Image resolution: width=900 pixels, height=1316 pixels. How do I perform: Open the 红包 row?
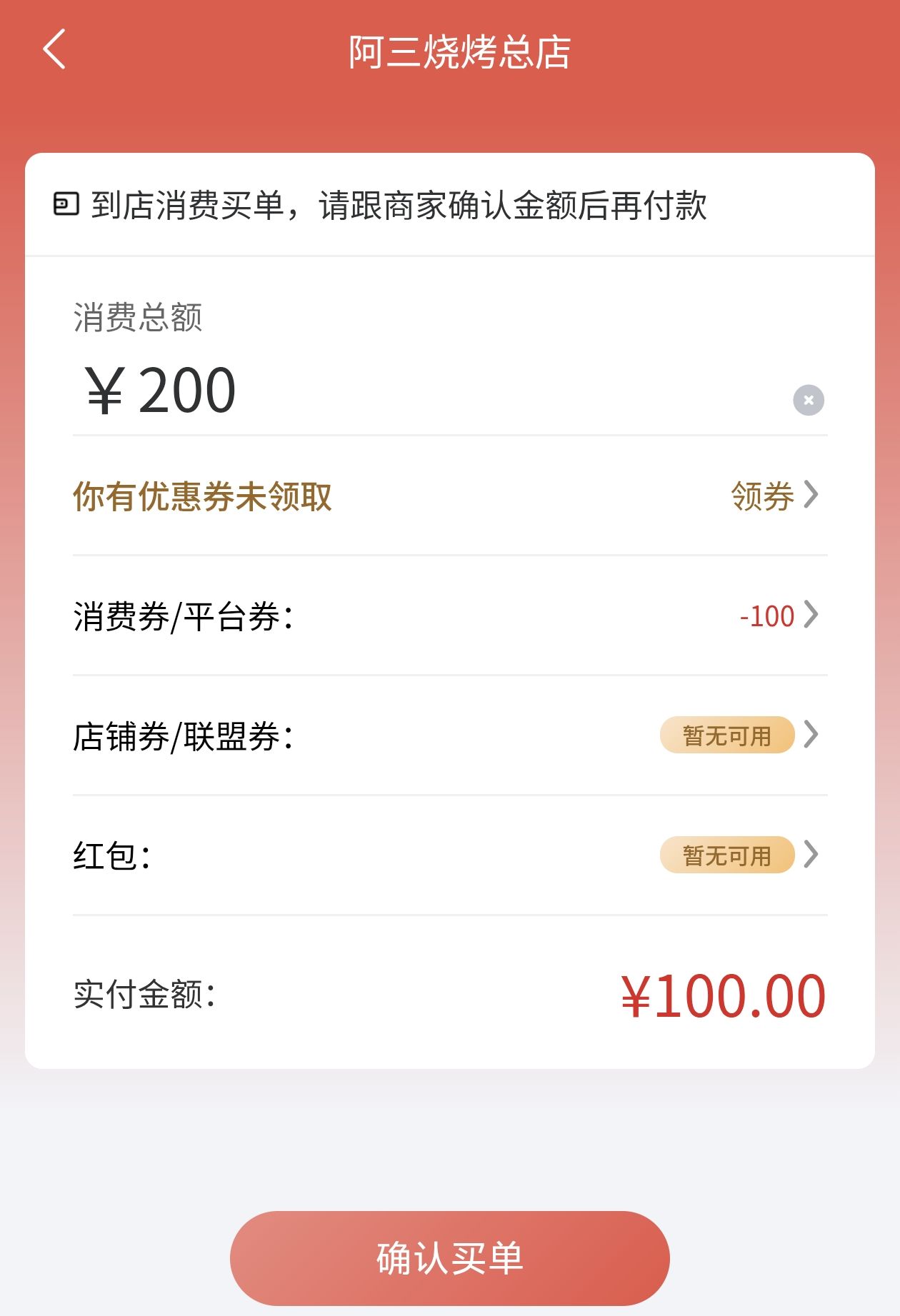click(x=450, y=855)
